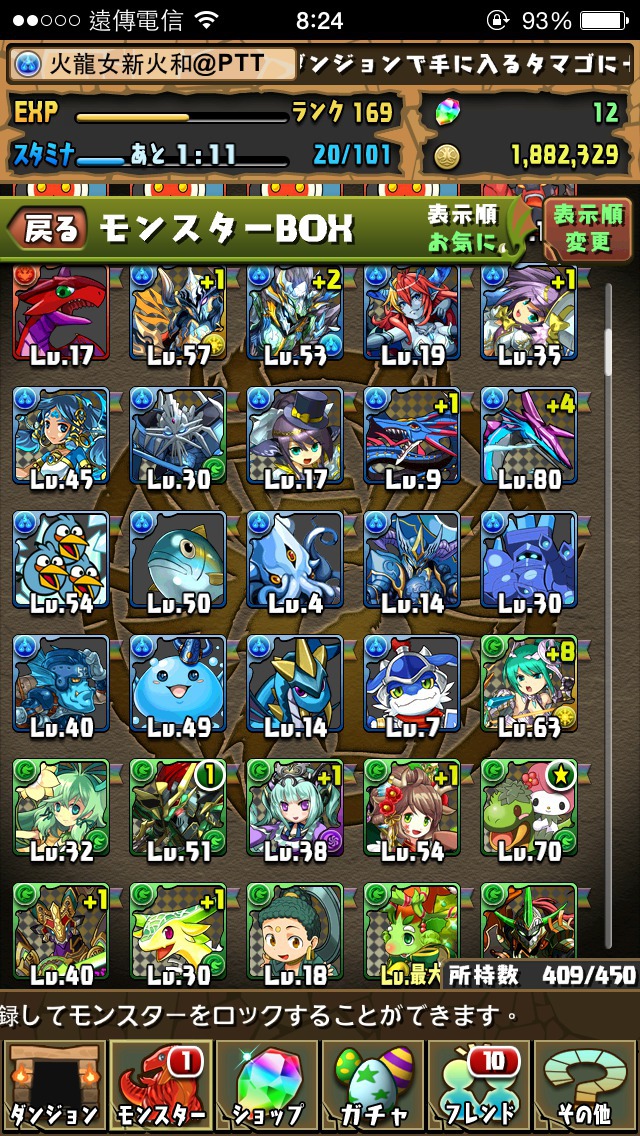Choose the blue golem monster Lv.30

(x=529, y=560)
